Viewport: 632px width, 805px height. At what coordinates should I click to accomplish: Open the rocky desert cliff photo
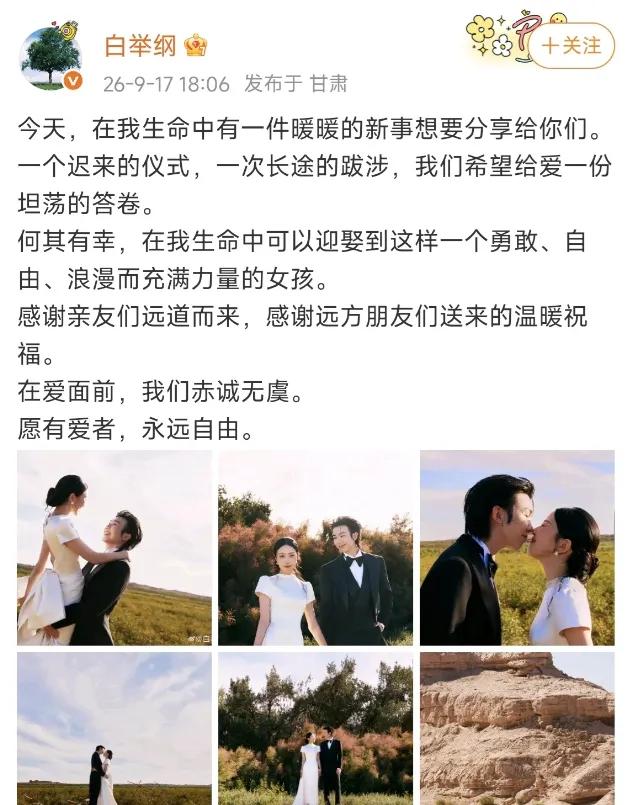(x=517, y=729)
